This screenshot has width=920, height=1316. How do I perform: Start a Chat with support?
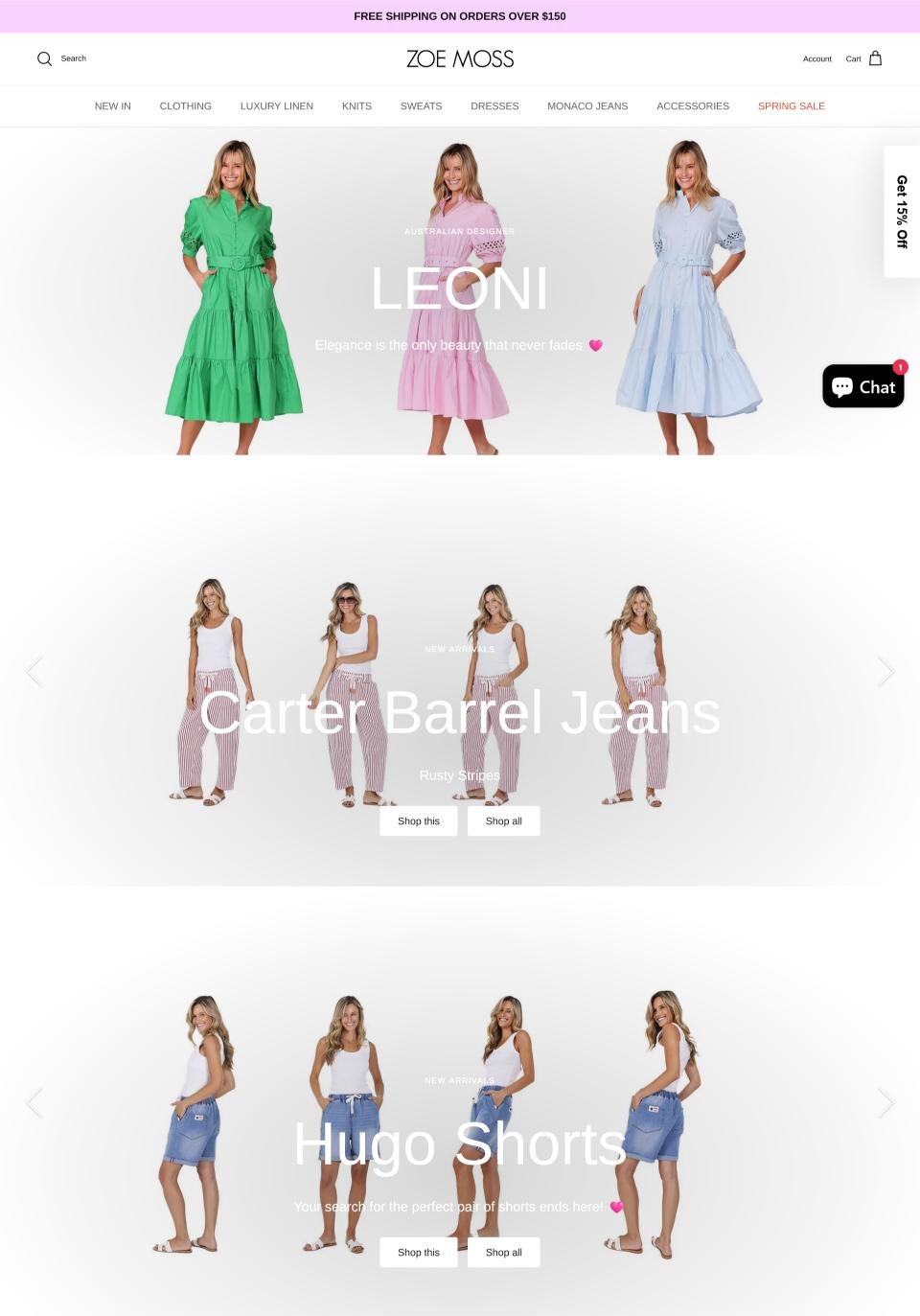(862, 386)
